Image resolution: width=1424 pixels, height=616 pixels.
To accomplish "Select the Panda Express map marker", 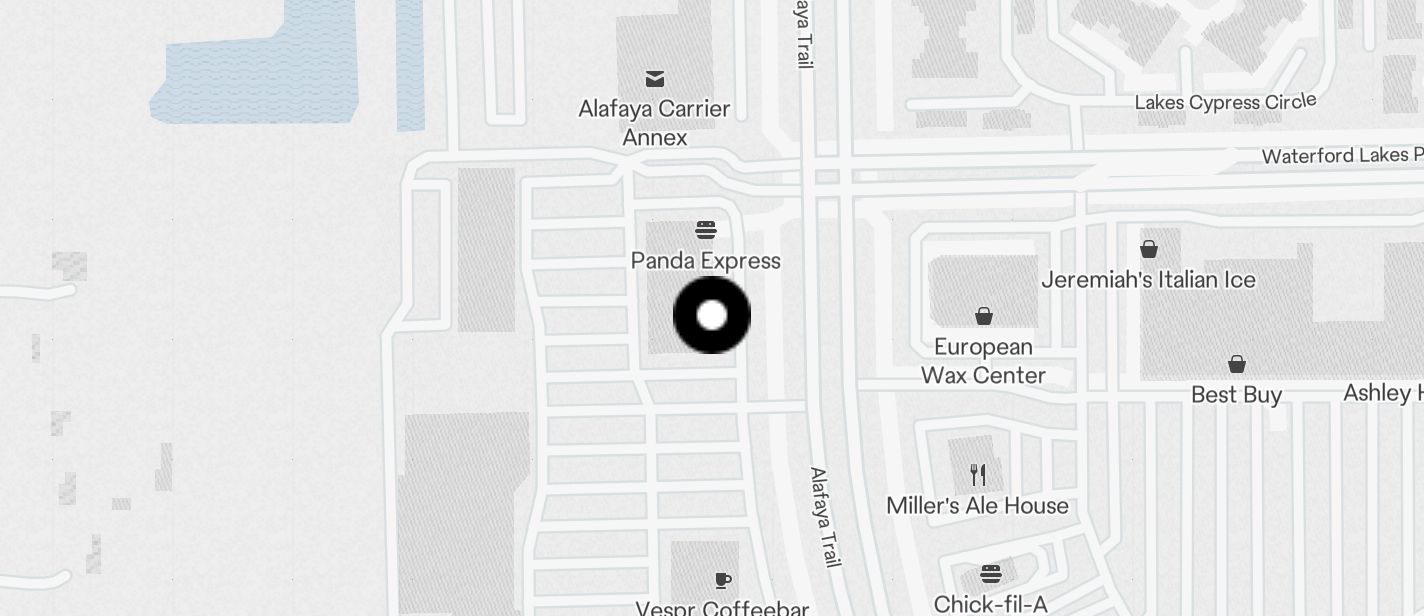I will click(x=706, y=232).
